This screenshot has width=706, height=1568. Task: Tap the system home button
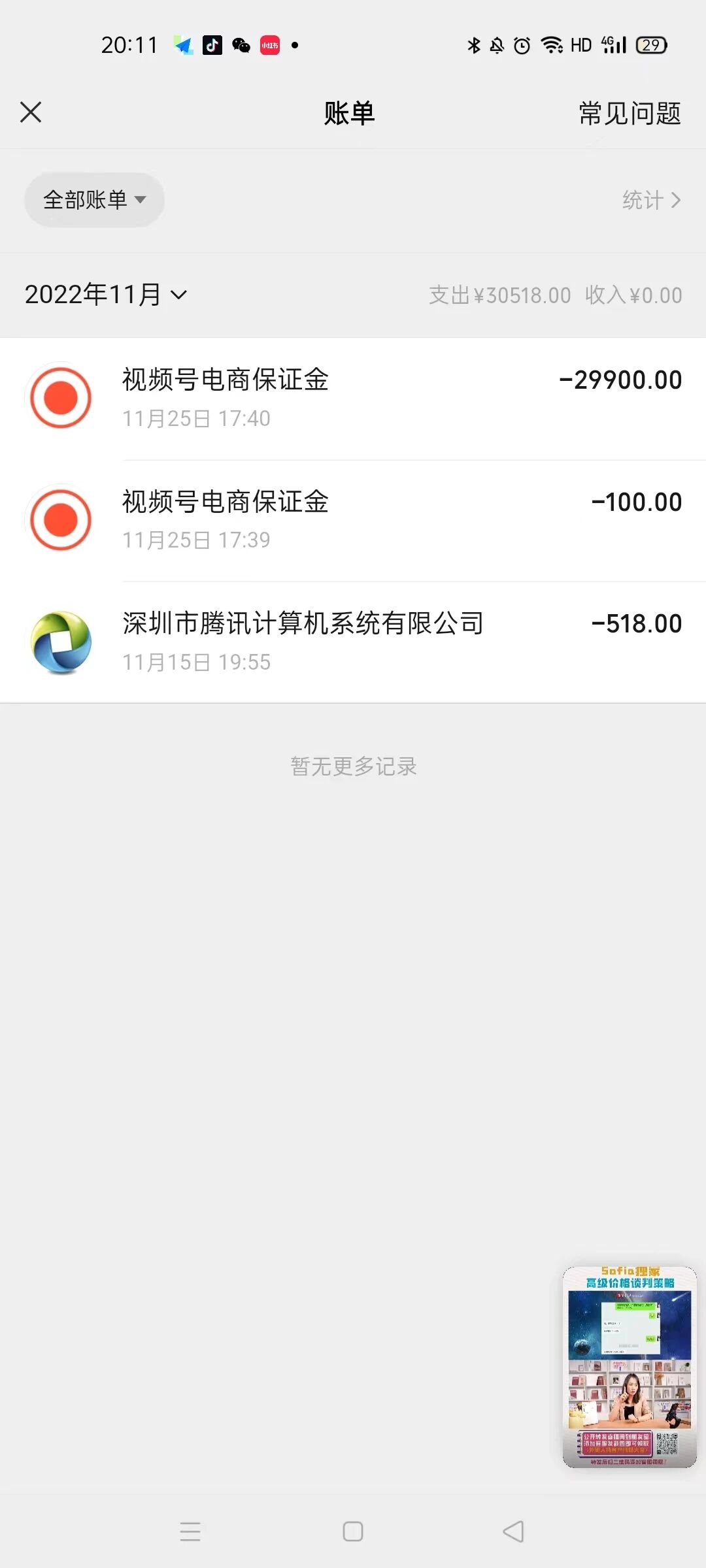(353, 1531)
